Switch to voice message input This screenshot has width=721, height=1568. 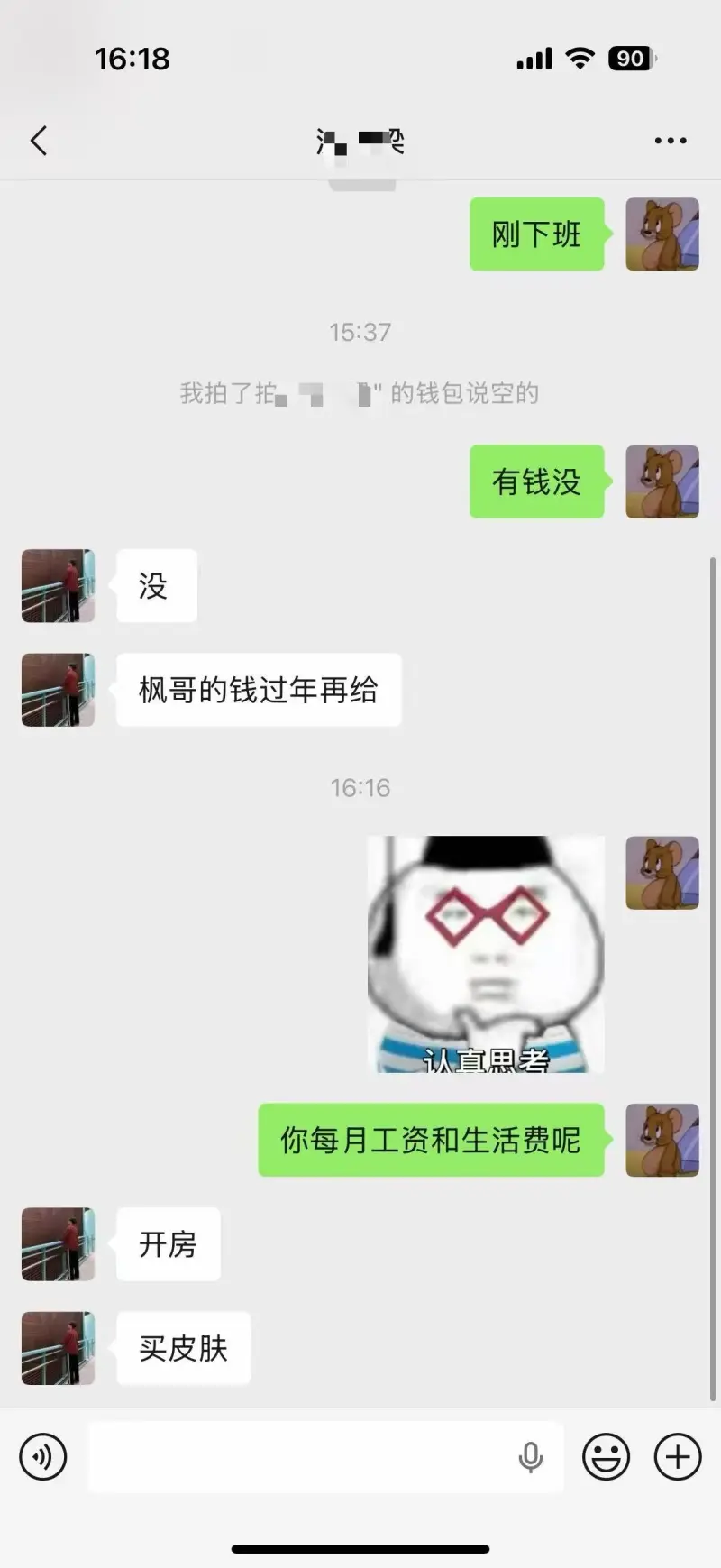43,1456
